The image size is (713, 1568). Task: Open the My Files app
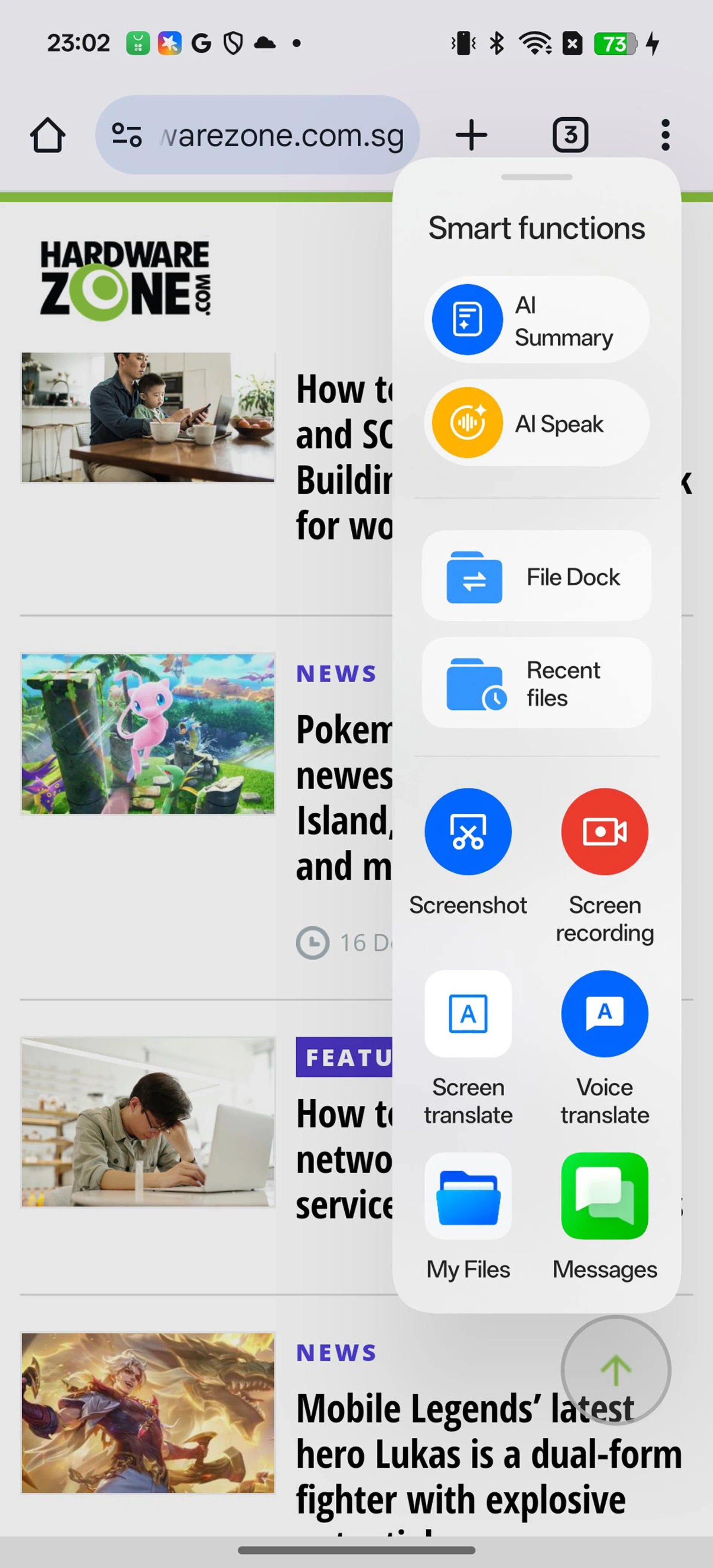tap(468, 1196)
